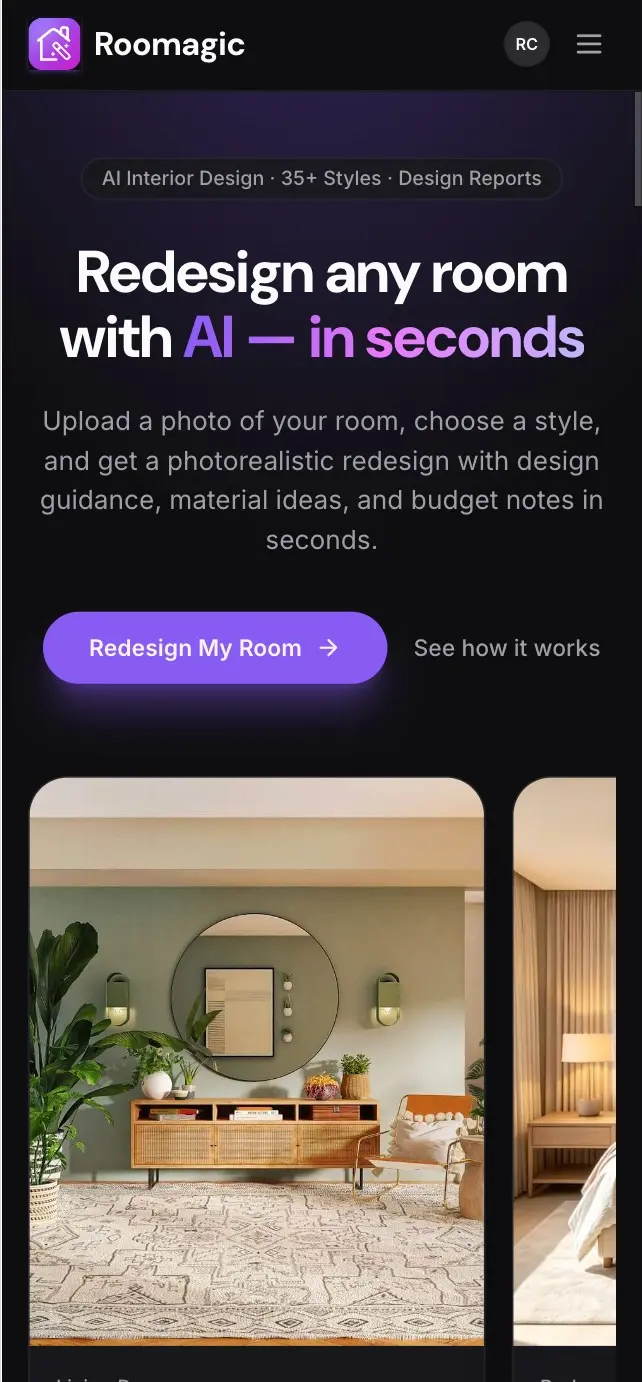Open the hamburger menu
The width and height of the screenshot is (642, 1382).
click(589, 45)
